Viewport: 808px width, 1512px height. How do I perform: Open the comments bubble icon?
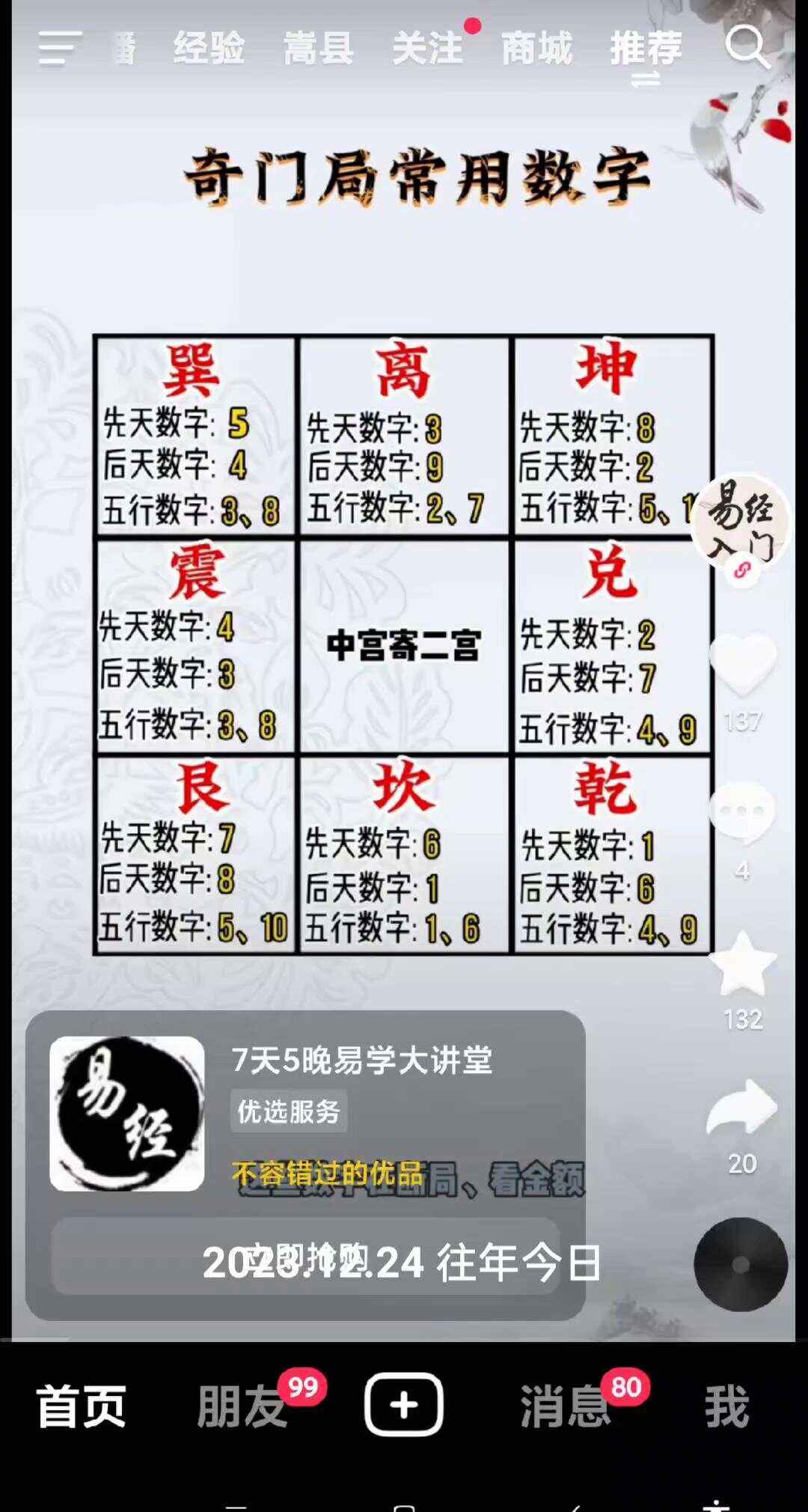[742, 812]
